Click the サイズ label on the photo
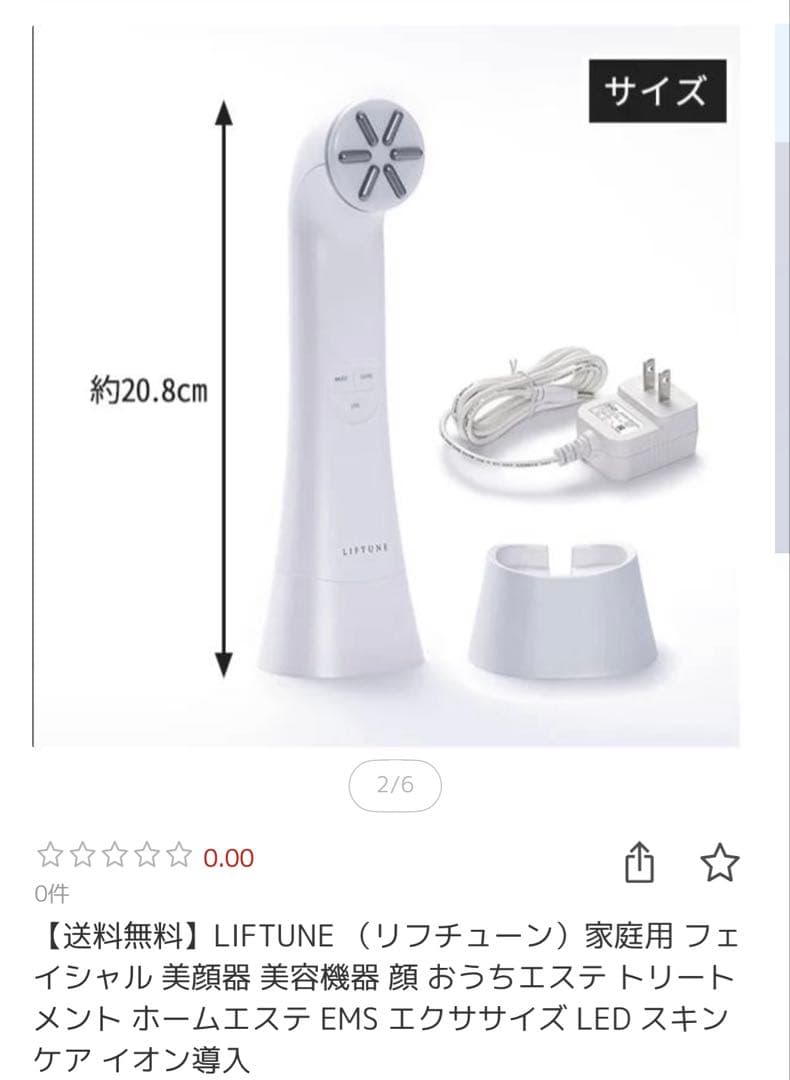Screen dimensions: 790x1080 tap(658, 88)
